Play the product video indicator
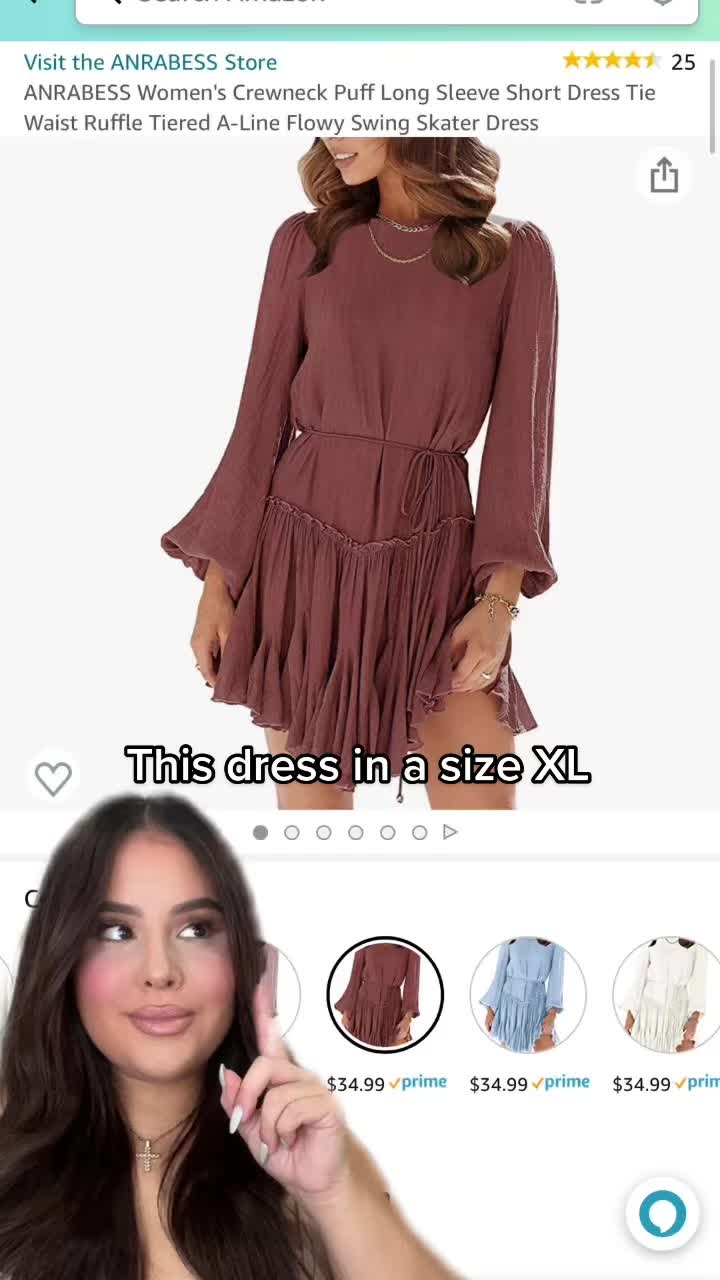Image resolution: width=720 pixels, height=1280 pixels. [450, 832]
